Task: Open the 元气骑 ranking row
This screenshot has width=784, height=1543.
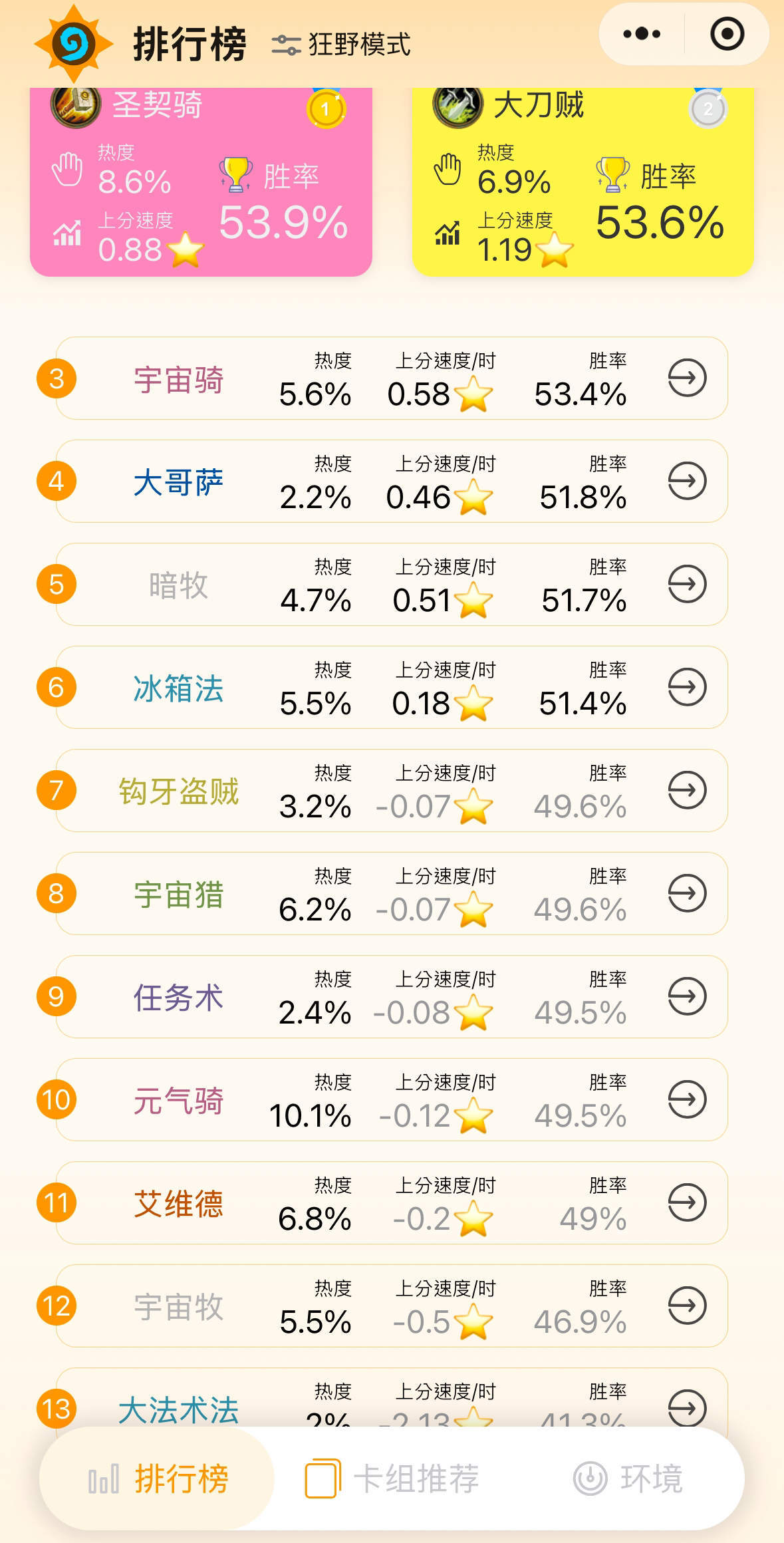Action: click(x=392, y=1099)
